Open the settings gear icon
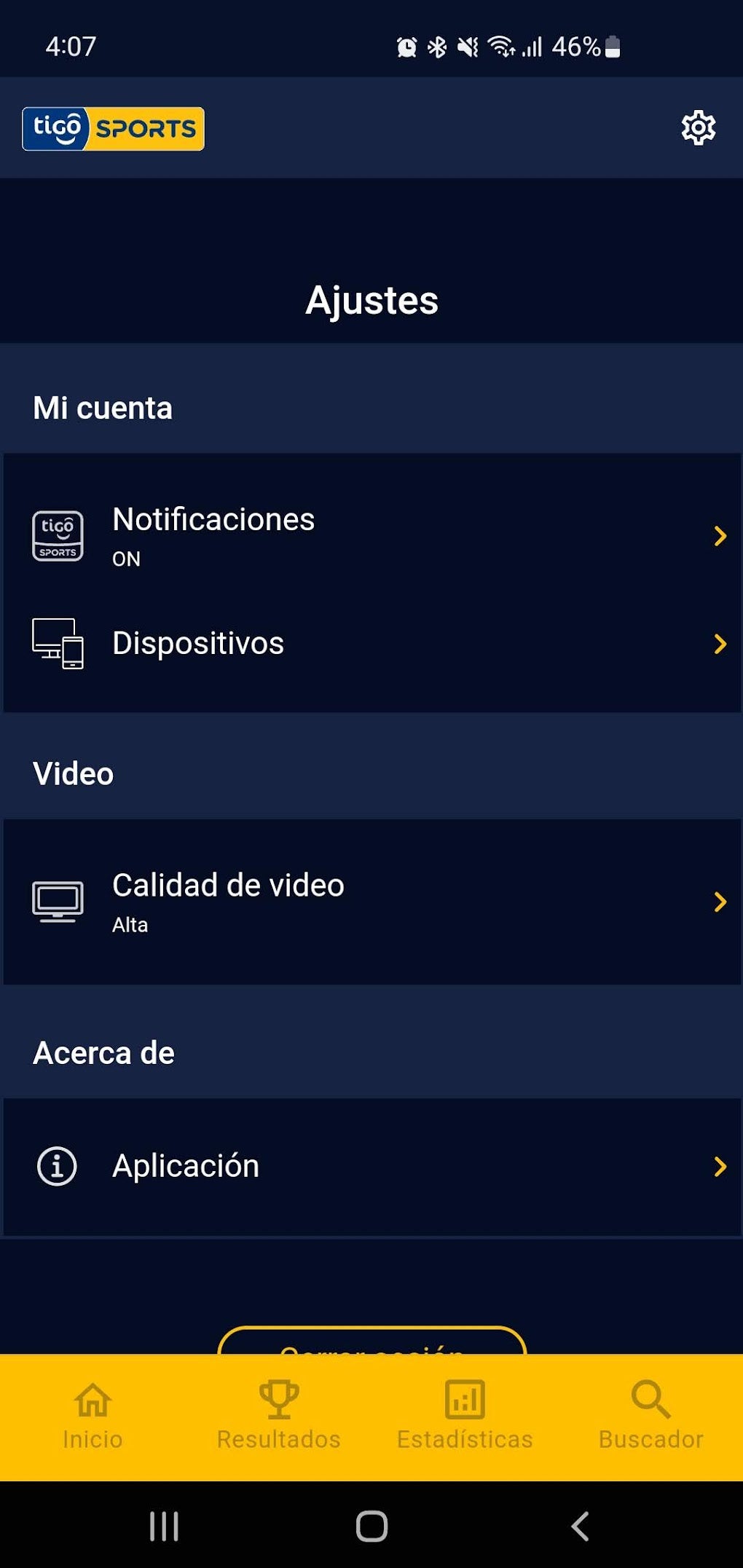743x1568 pixels. click(697, 127)
